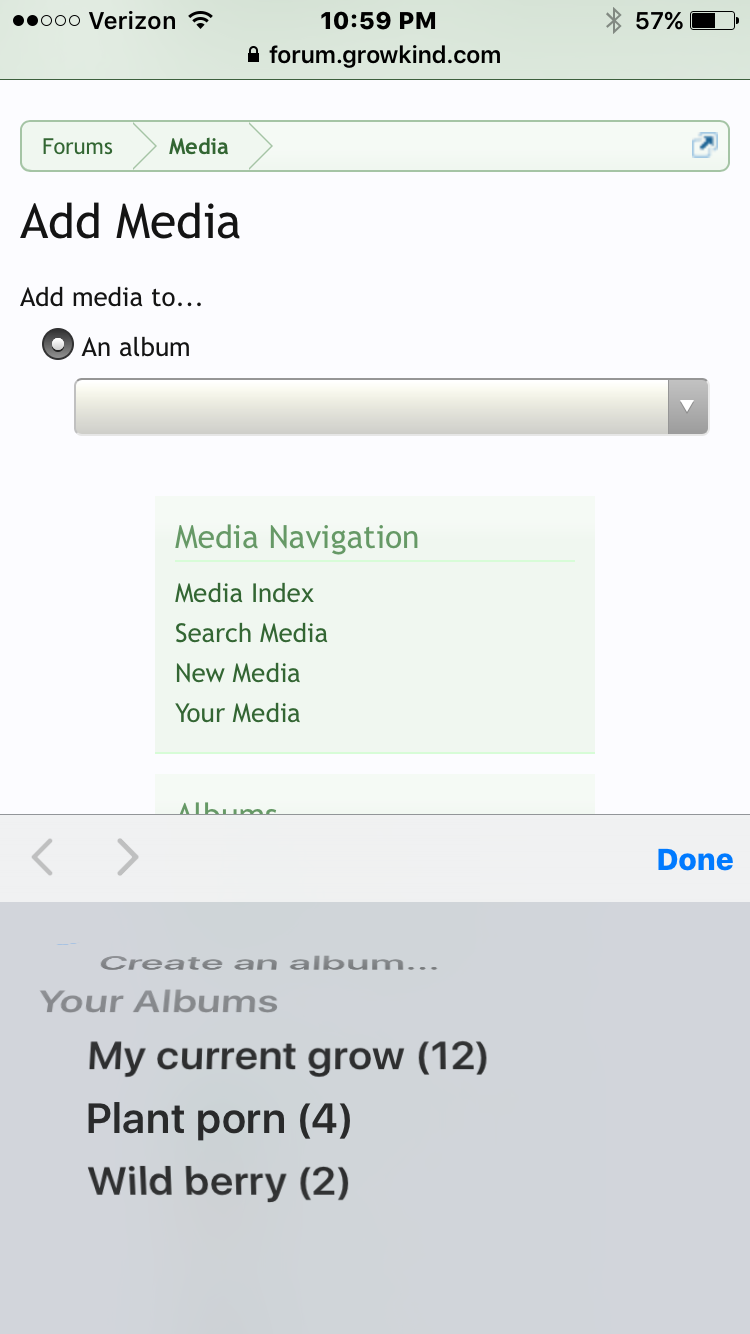Go to the Forums breadcrumb
The height and width of the screenshot is (1334, 750).
tap(77, 146)
